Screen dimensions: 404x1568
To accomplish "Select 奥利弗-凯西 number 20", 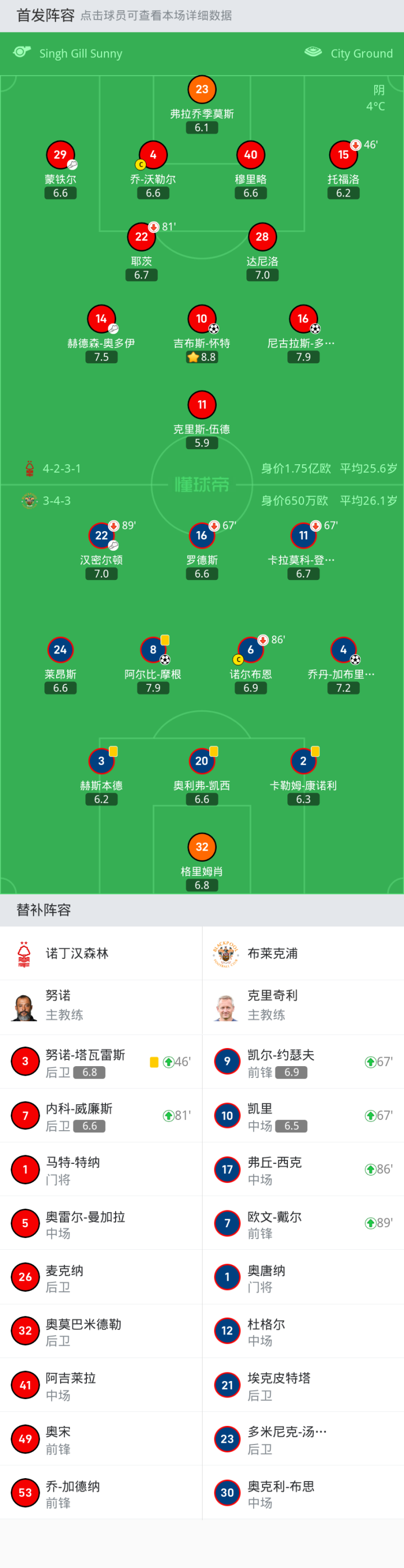I will [x=202, y=761].
